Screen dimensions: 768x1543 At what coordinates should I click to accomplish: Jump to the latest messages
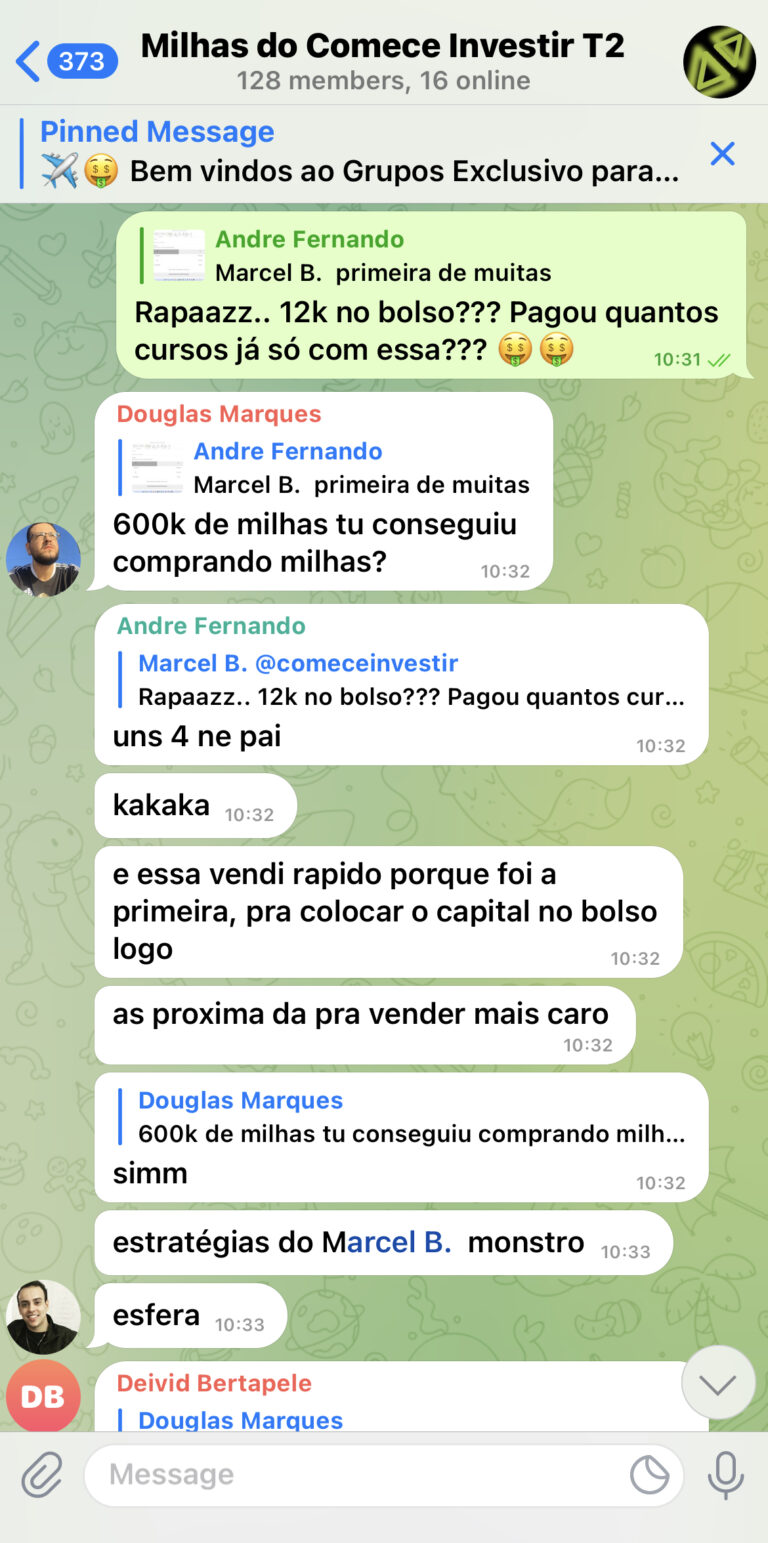[x=717, y=1384]
